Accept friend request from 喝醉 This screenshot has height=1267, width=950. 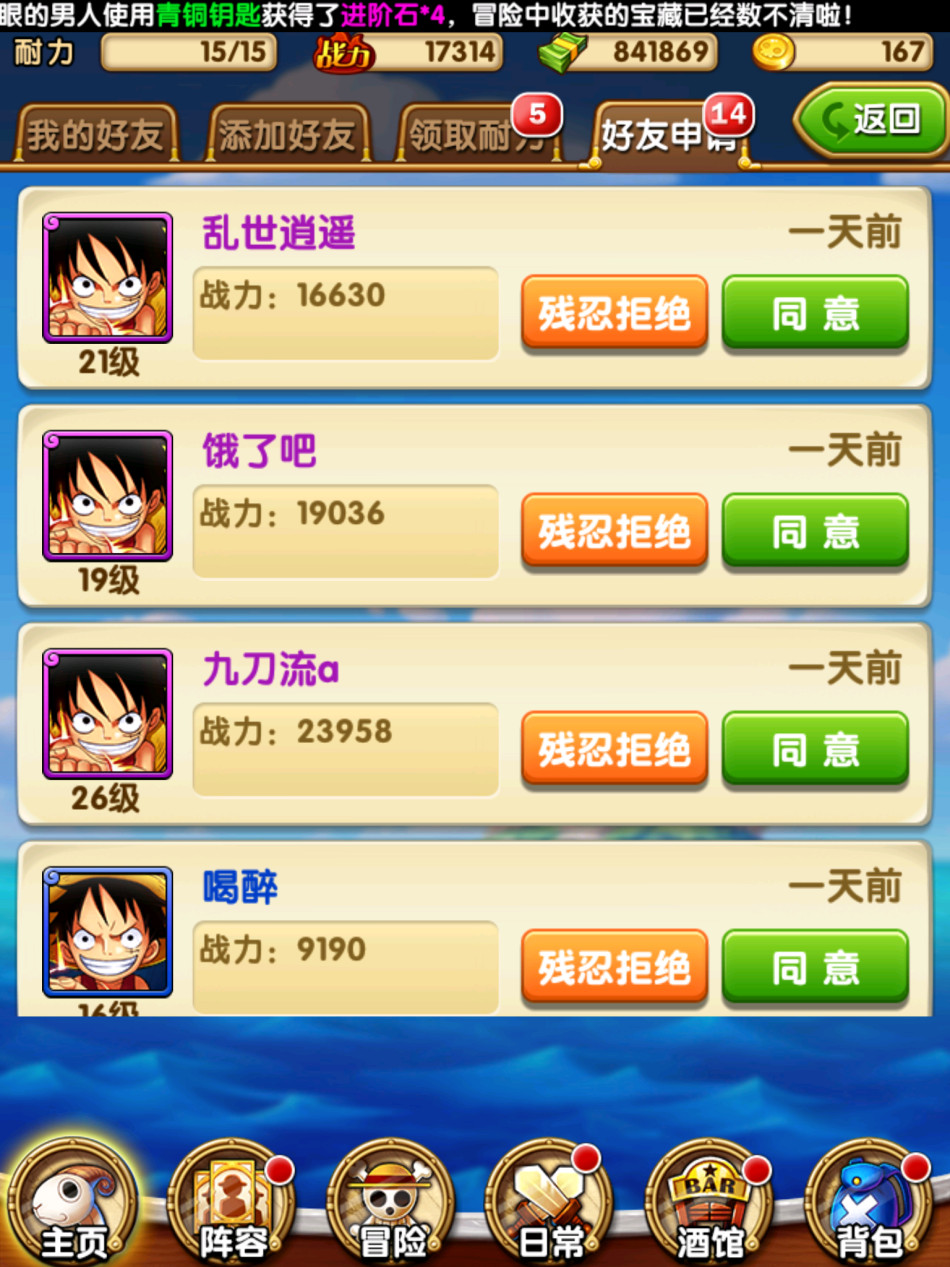pos(815,967)
